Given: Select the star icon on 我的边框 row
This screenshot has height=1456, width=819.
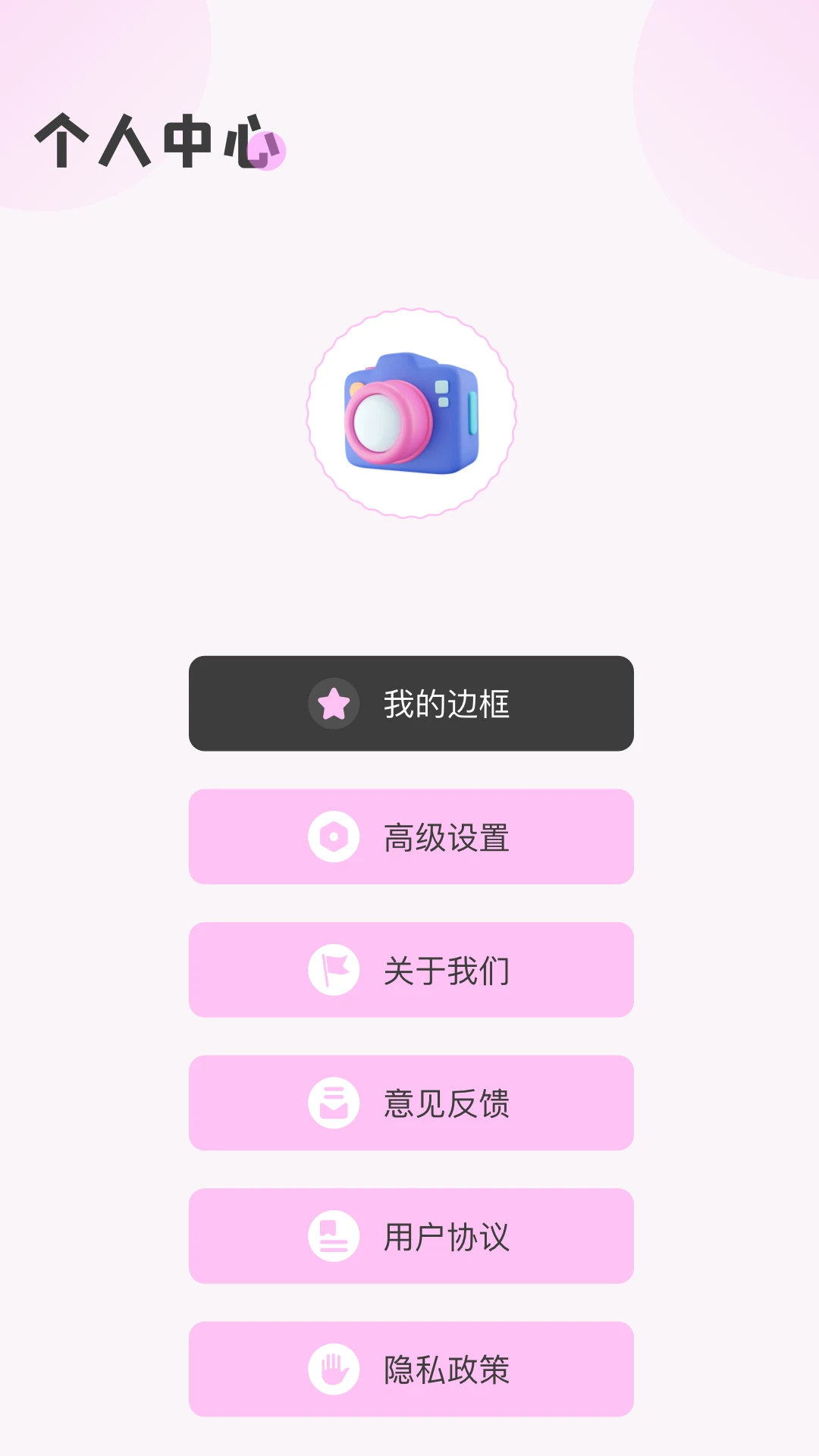Looking at the screenshot, I should (x=334, y=704).
